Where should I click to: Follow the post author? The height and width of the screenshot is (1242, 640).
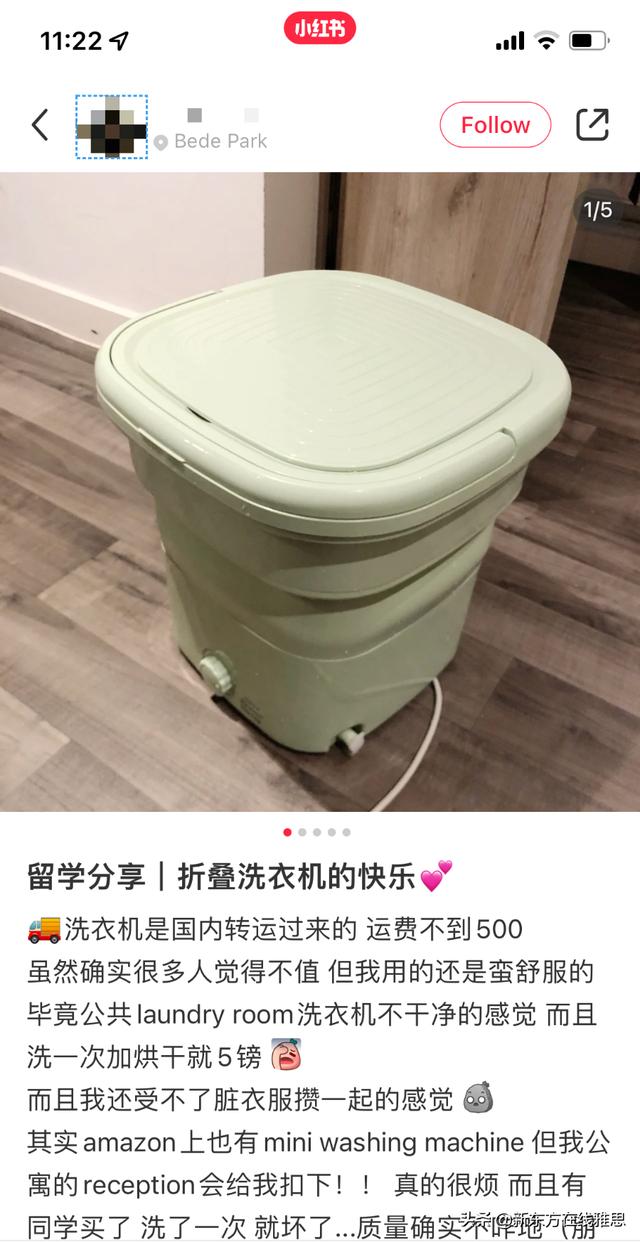pos(495,126)
